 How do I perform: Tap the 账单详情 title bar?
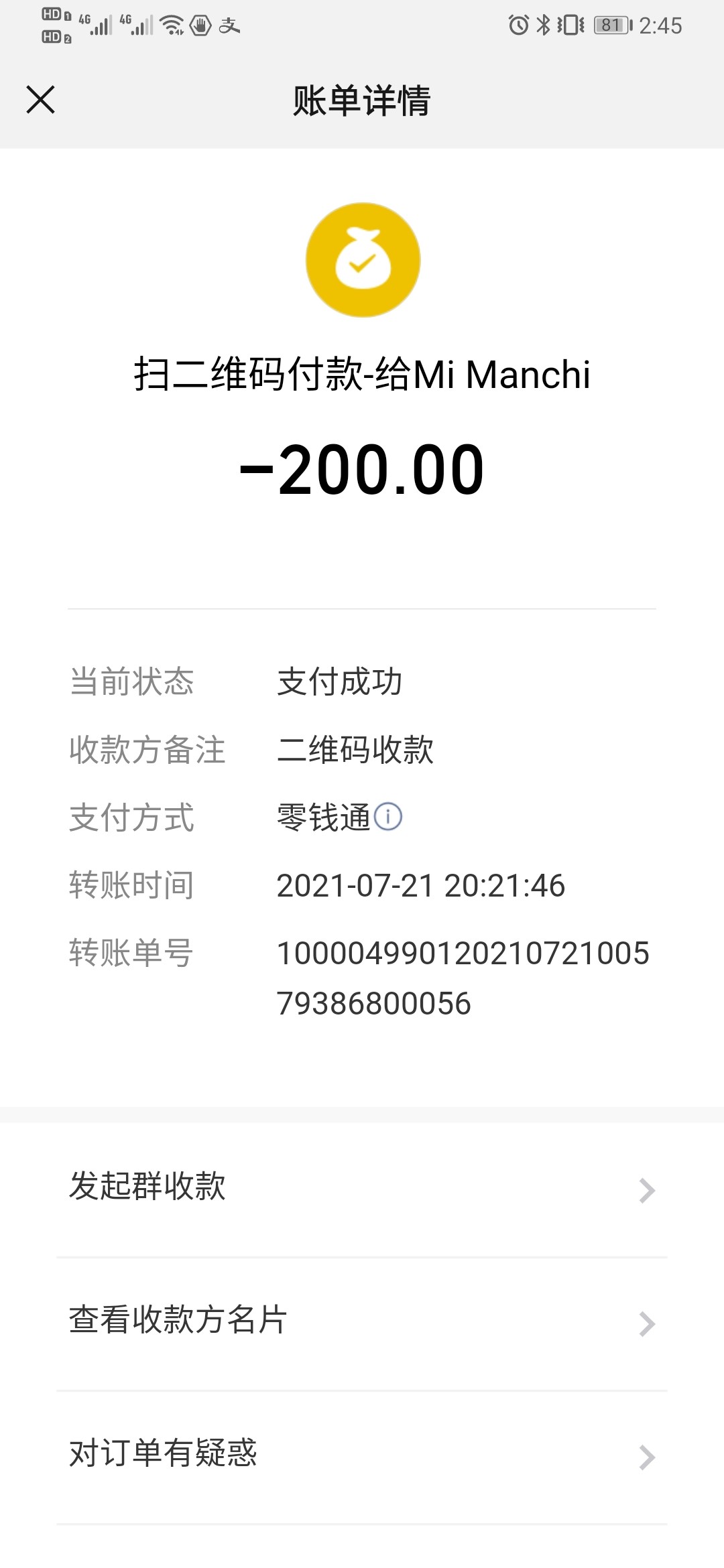(x=362, y=99)
